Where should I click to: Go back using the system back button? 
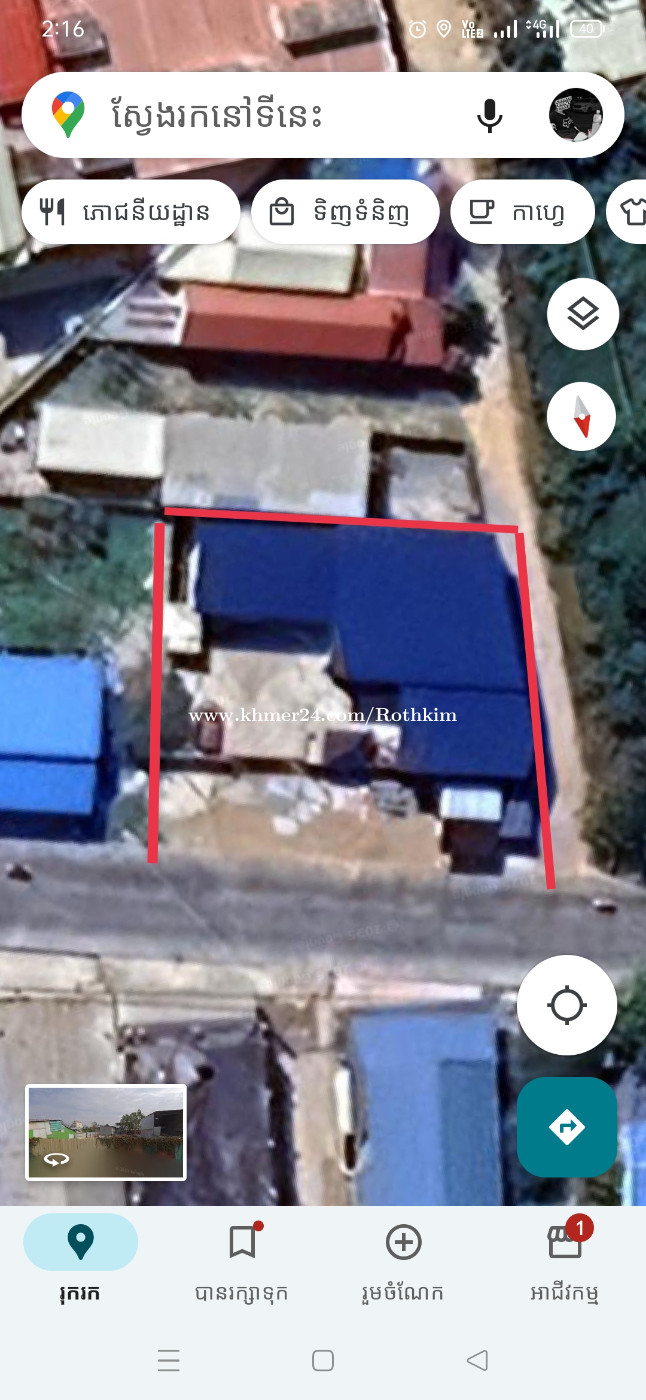click(477, 1360)
